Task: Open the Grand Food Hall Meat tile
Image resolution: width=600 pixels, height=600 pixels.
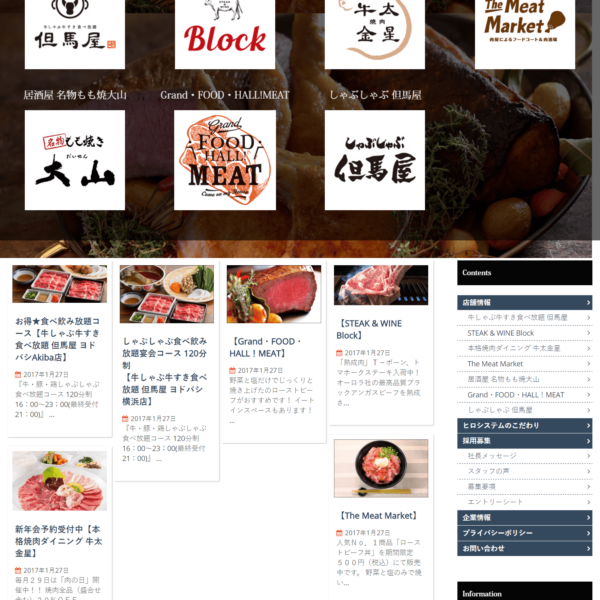Action: [x=225, y=160]
